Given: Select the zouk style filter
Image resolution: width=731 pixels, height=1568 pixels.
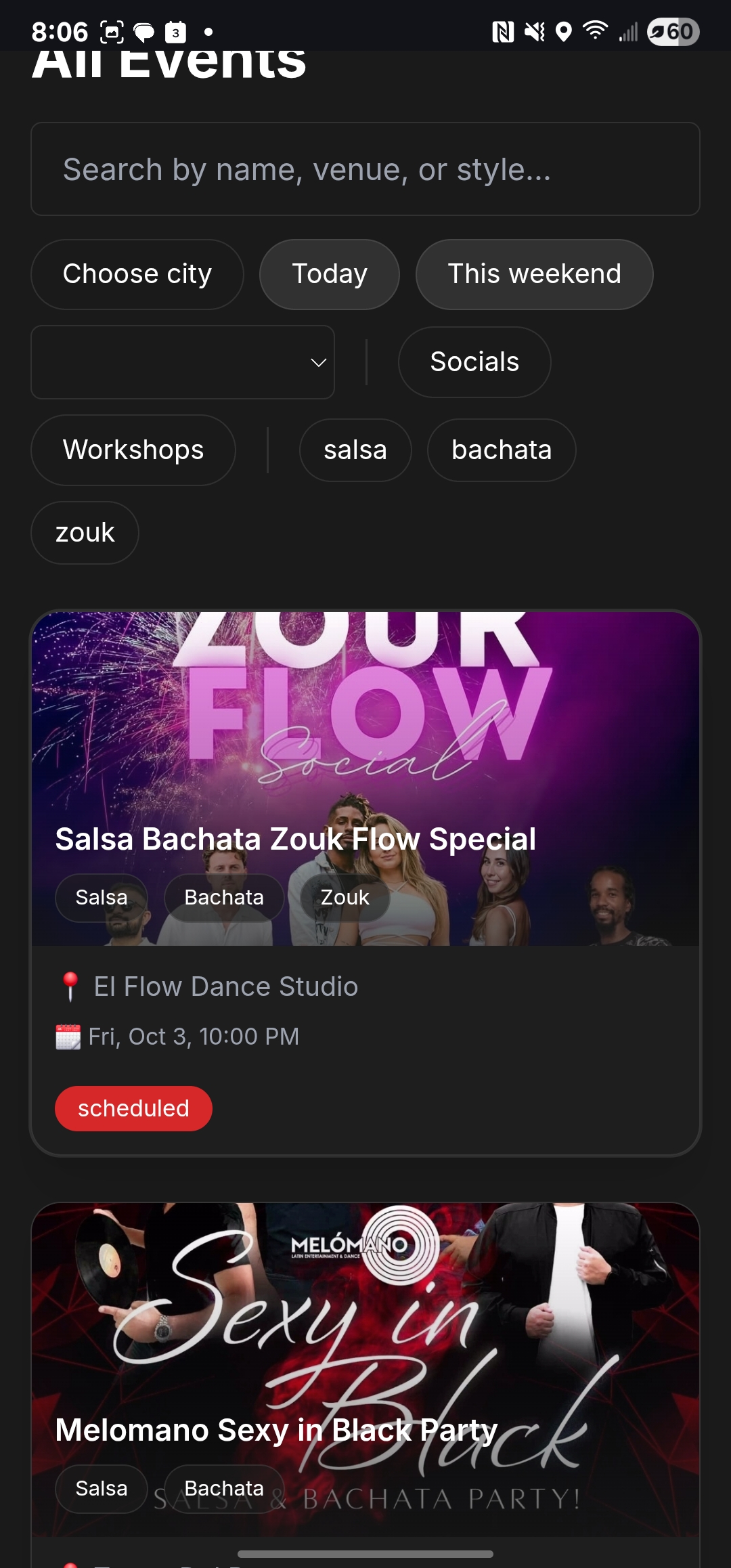Looking at the screenshot, I should (85, 533).
